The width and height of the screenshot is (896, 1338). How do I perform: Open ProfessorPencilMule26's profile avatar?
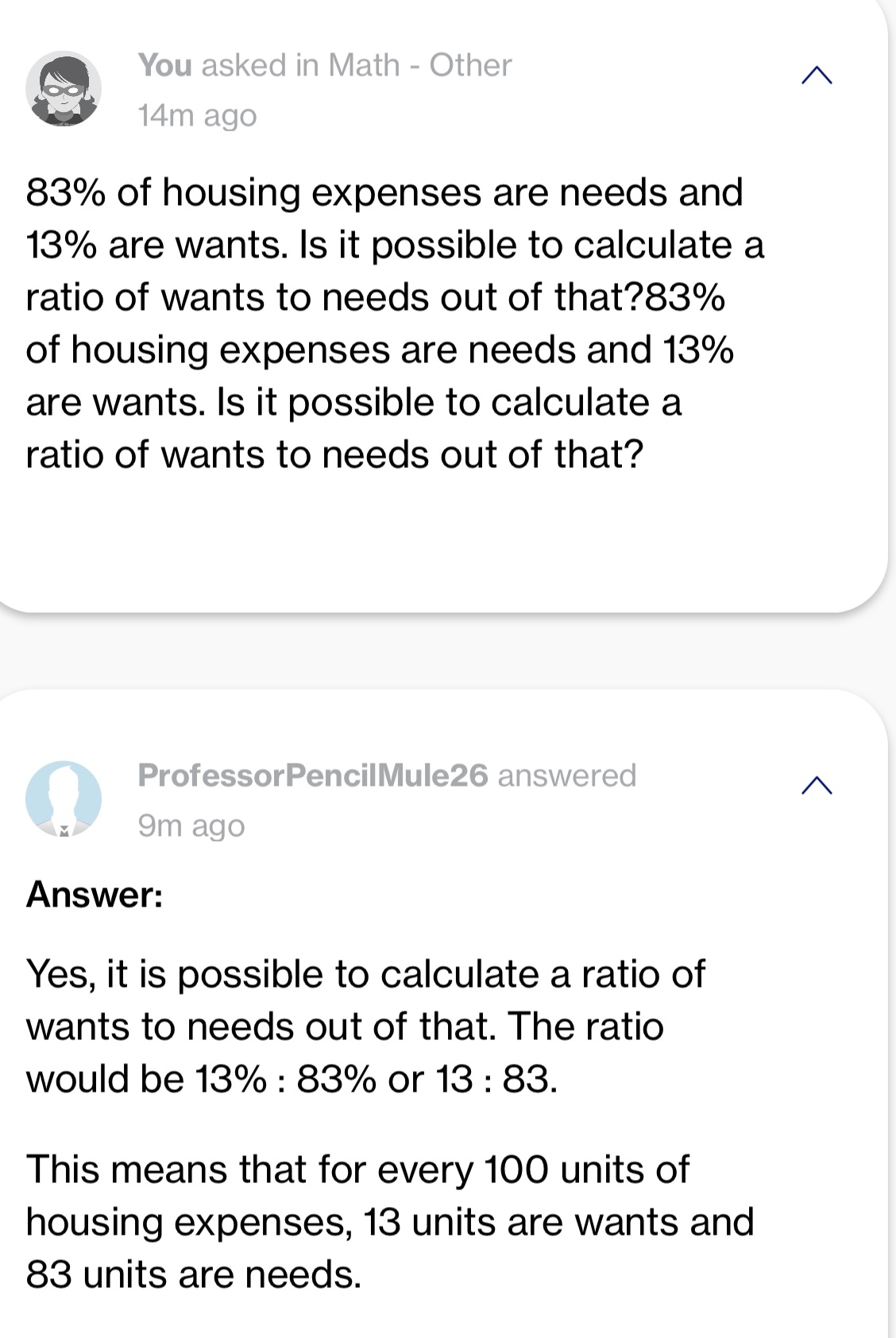tap(64, 799)
